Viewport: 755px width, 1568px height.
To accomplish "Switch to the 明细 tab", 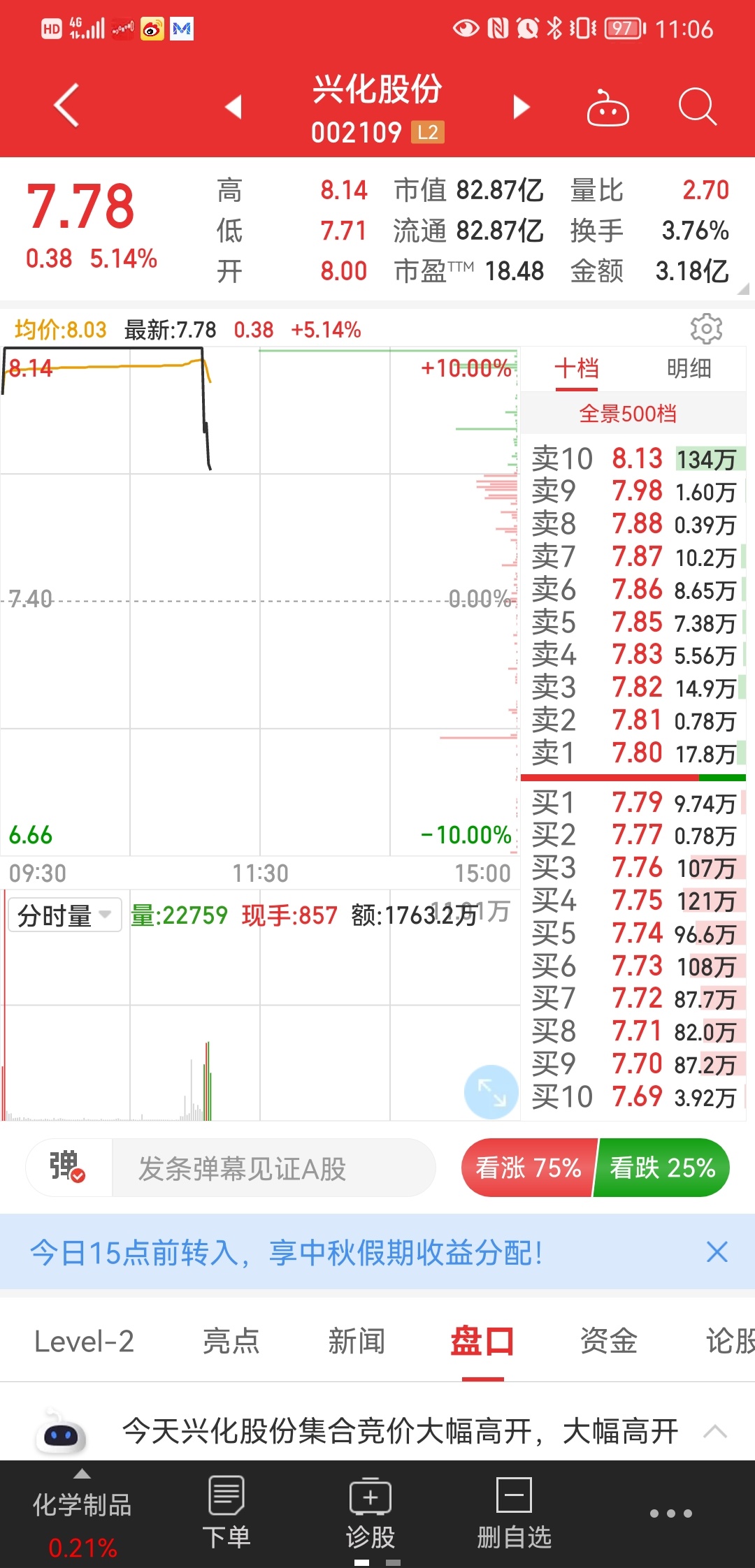I will (689, 368).
